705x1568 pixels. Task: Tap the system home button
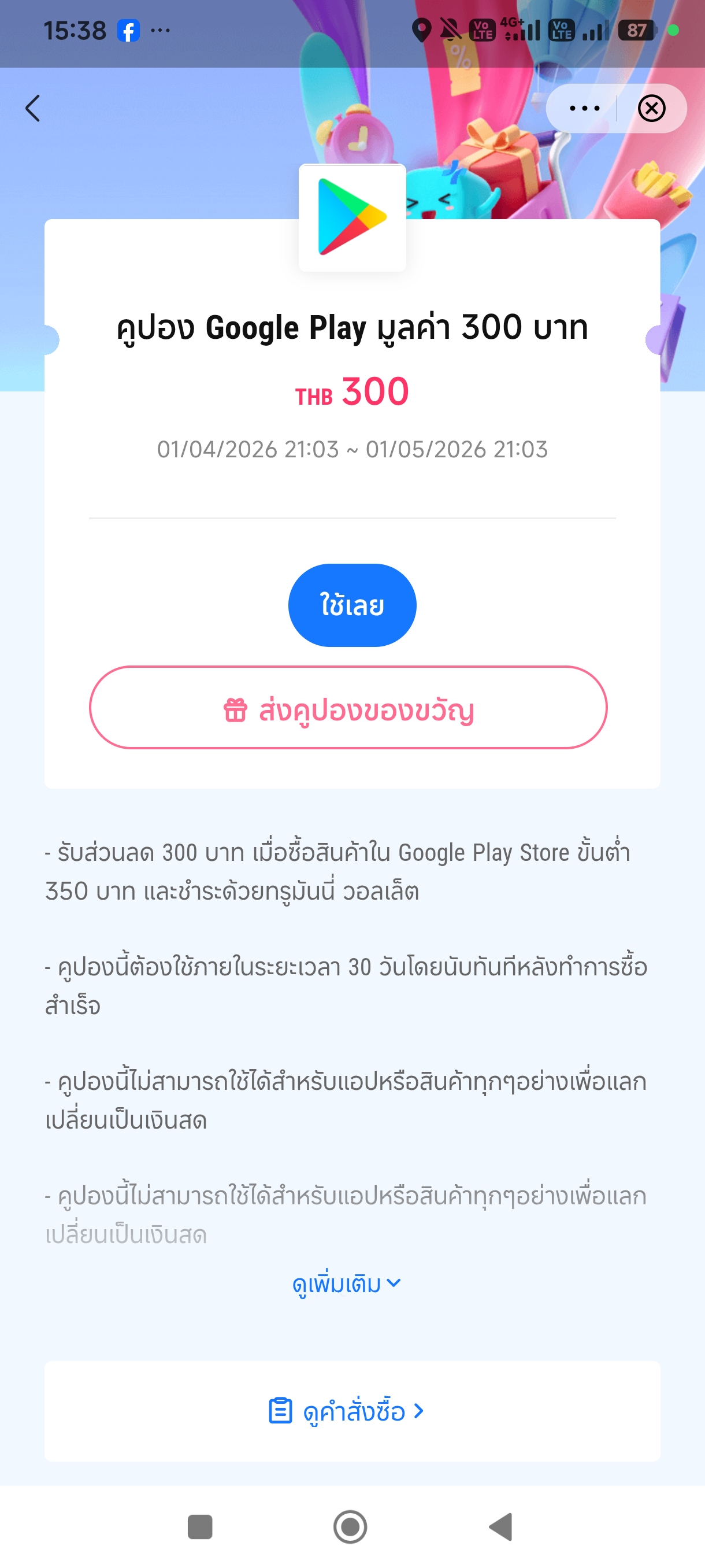click(350, 1526)
